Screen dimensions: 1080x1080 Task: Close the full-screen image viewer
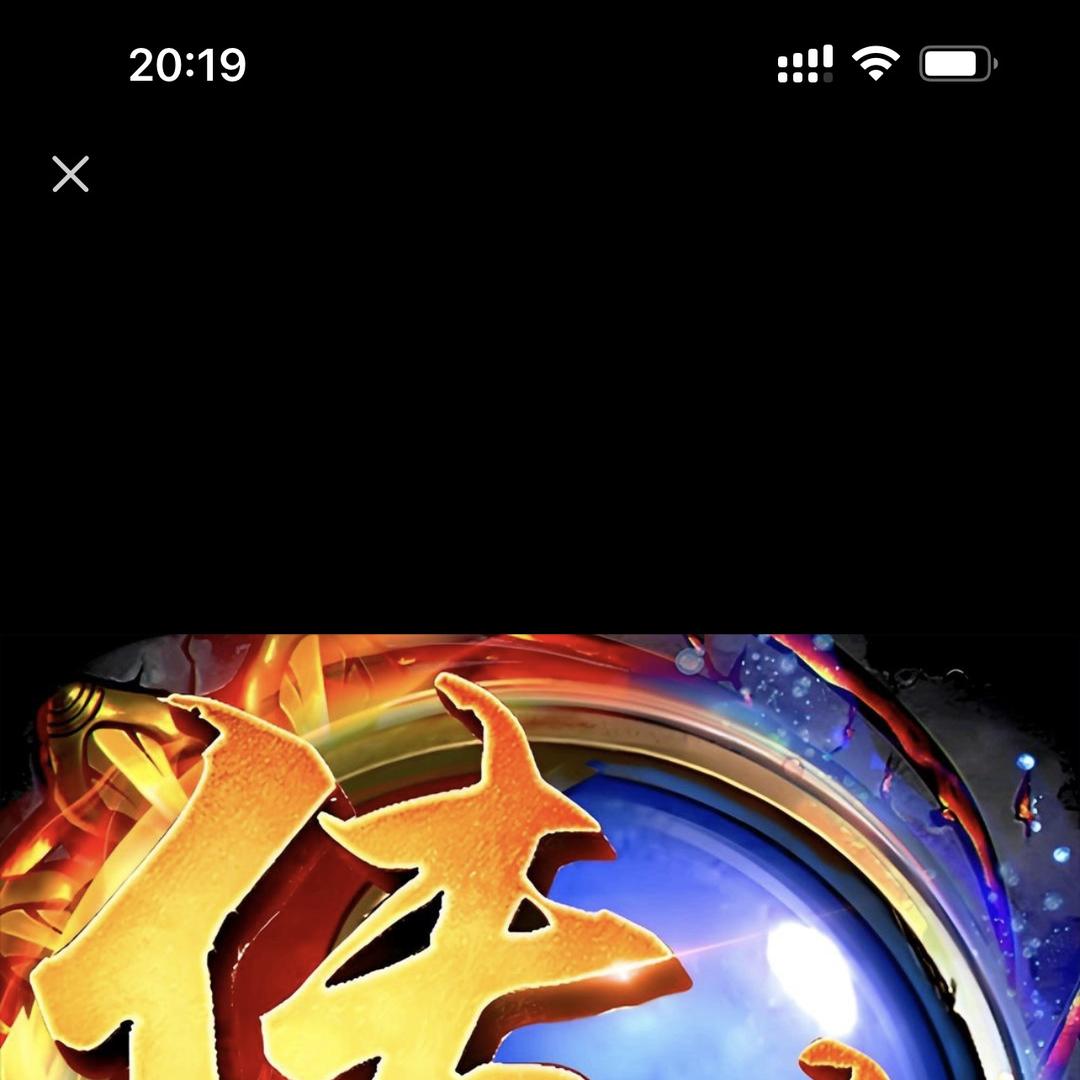tap(71, 174)
